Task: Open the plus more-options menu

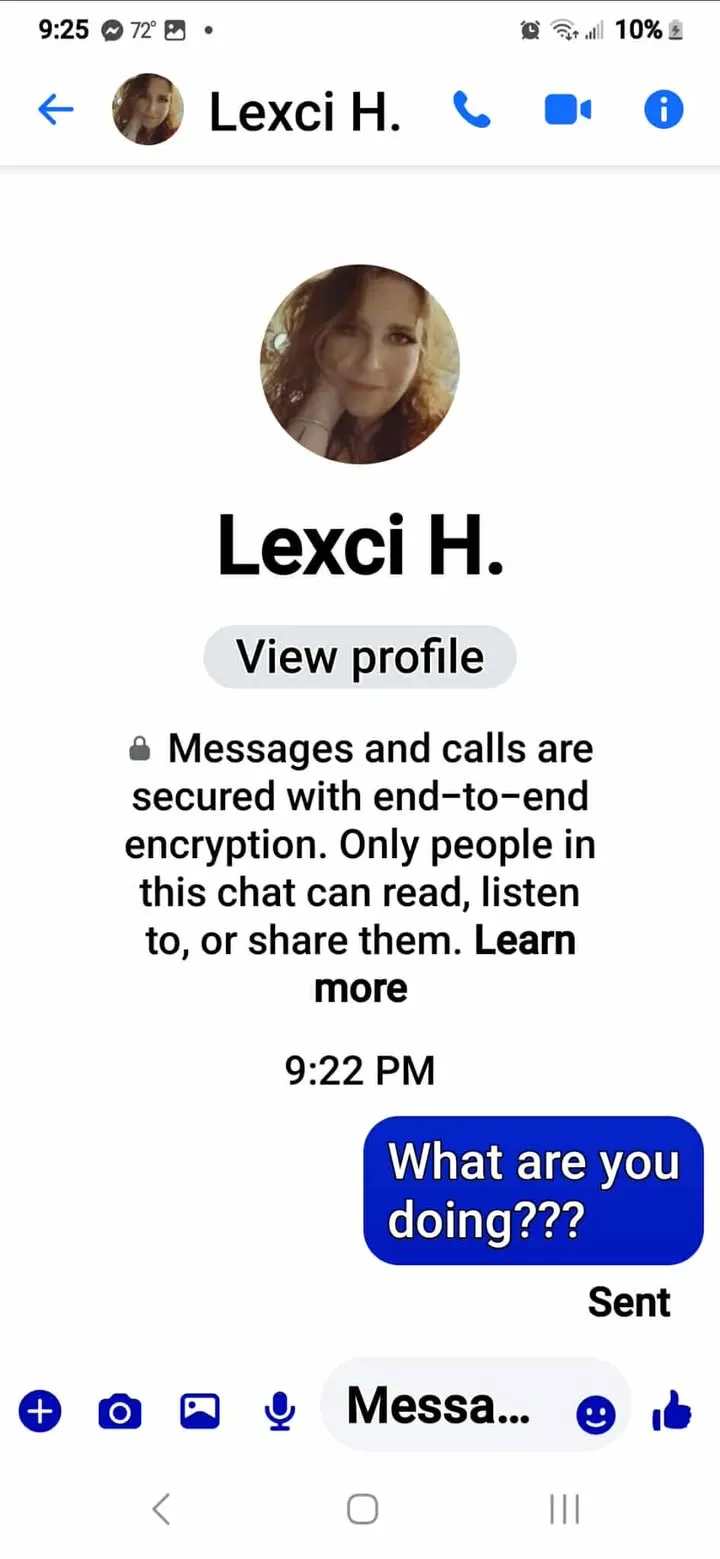Action: (40, 1412)
